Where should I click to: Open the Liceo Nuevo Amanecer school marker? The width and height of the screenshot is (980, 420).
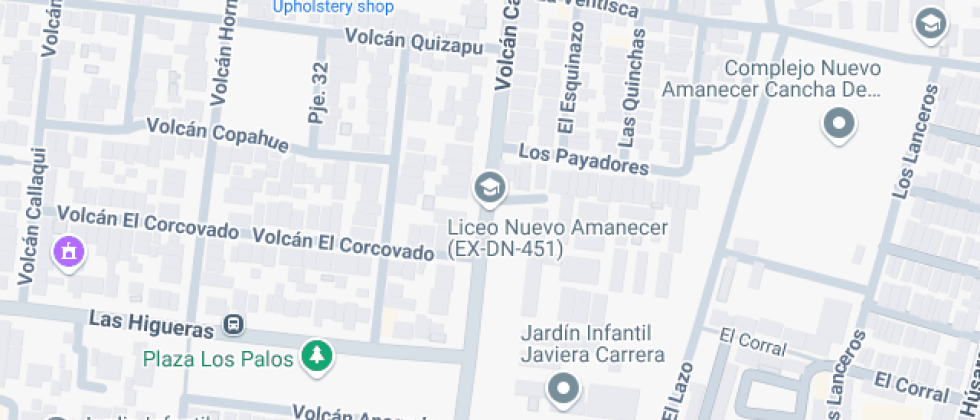[x=489, y=188]
